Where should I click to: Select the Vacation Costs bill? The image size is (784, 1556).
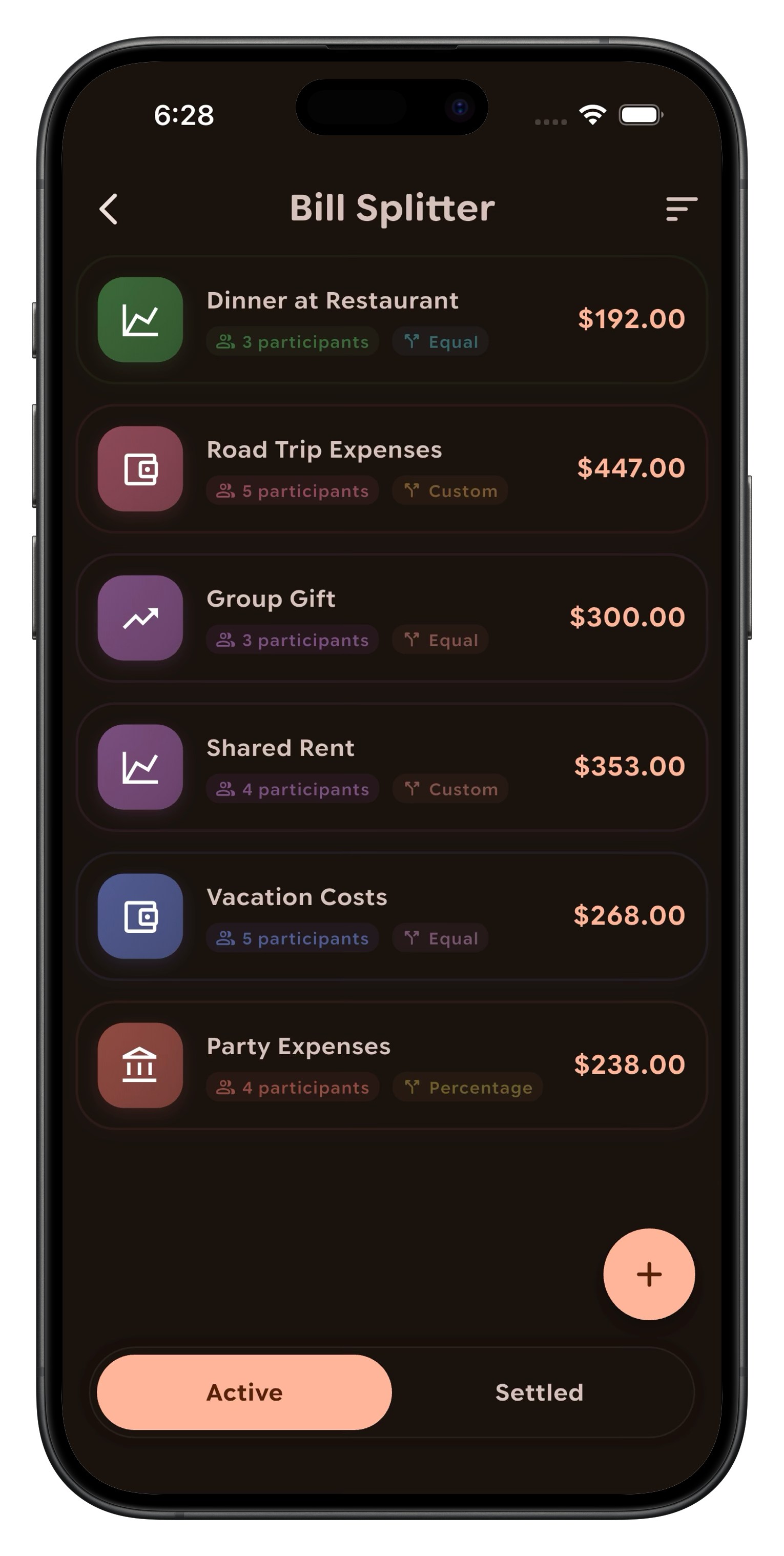[x=391, y=916]
